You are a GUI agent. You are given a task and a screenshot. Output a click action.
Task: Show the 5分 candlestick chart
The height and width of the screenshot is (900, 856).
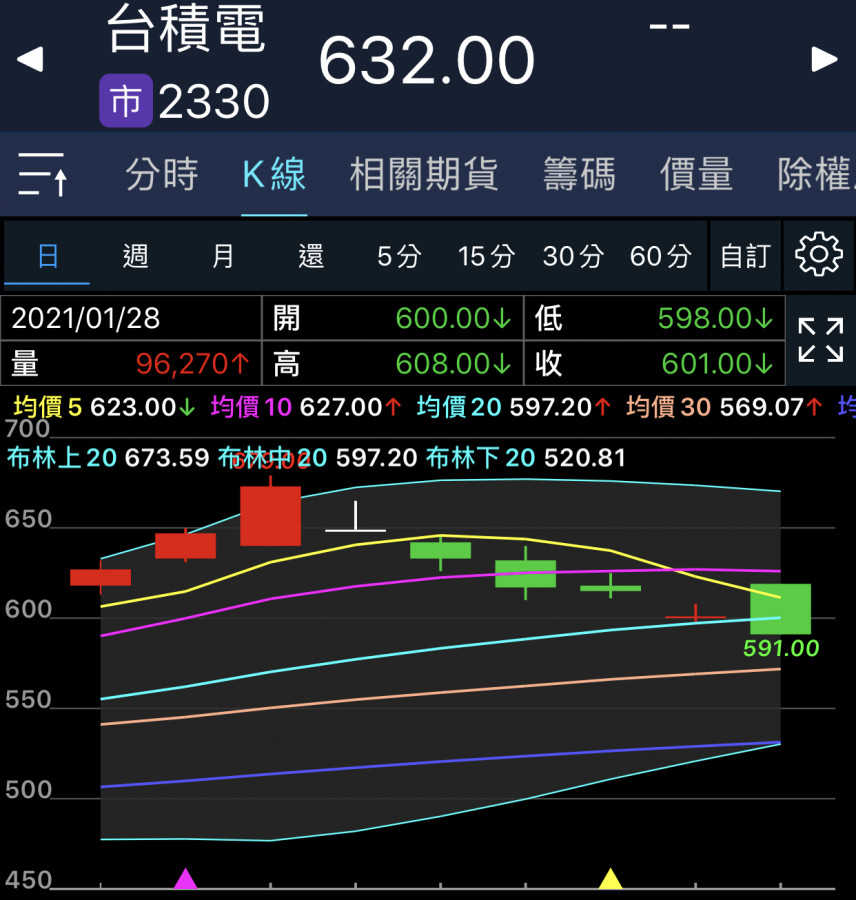[x=399, y=256]
